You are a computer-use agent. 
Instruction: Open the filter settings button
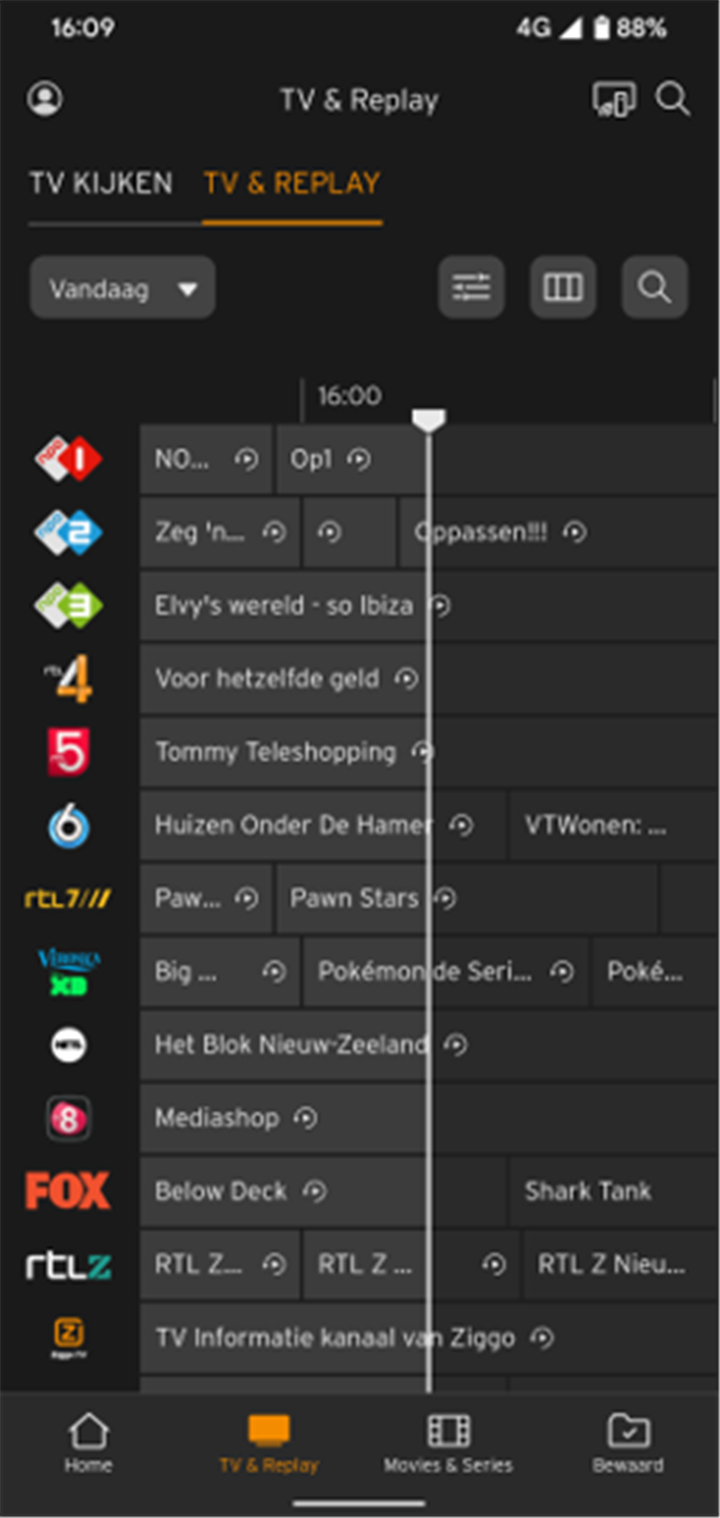point(471,287)
